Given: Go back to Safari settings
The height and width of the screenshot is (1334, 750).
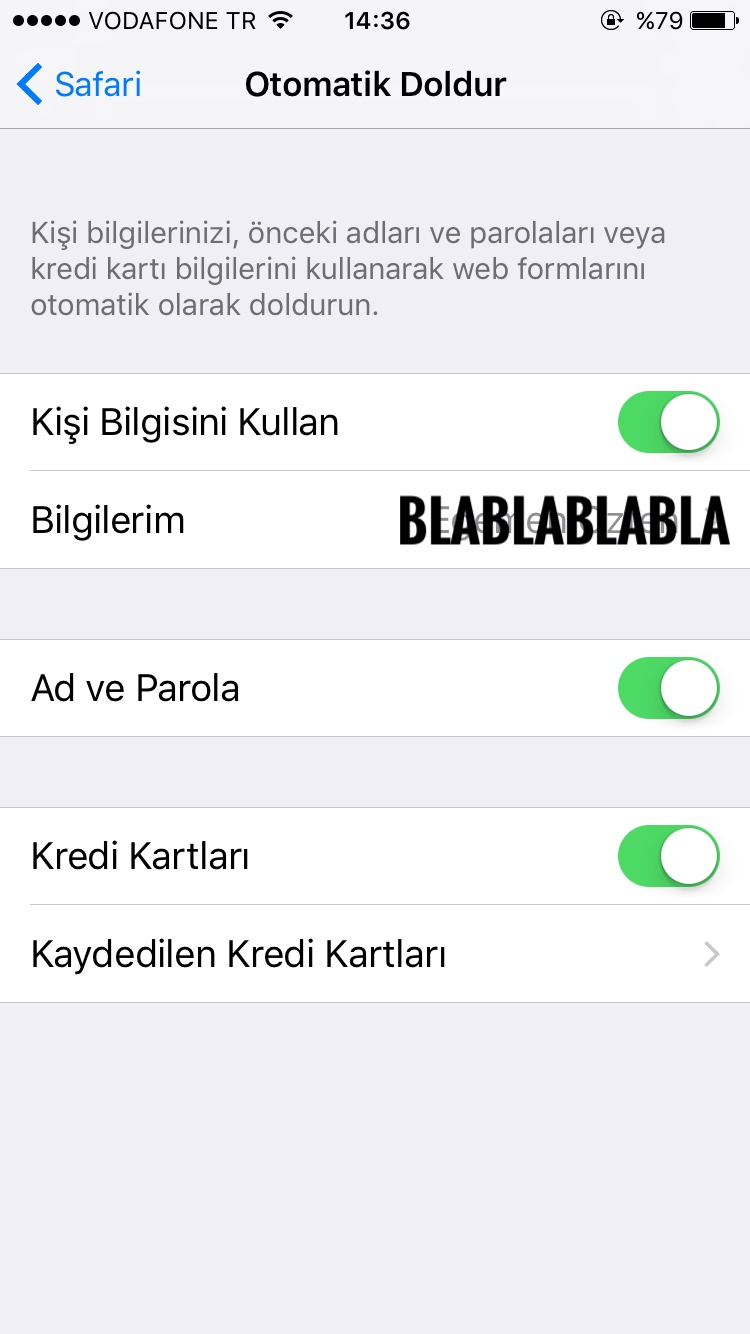Looking at the screenshot, I should click(x=79, y=85).
